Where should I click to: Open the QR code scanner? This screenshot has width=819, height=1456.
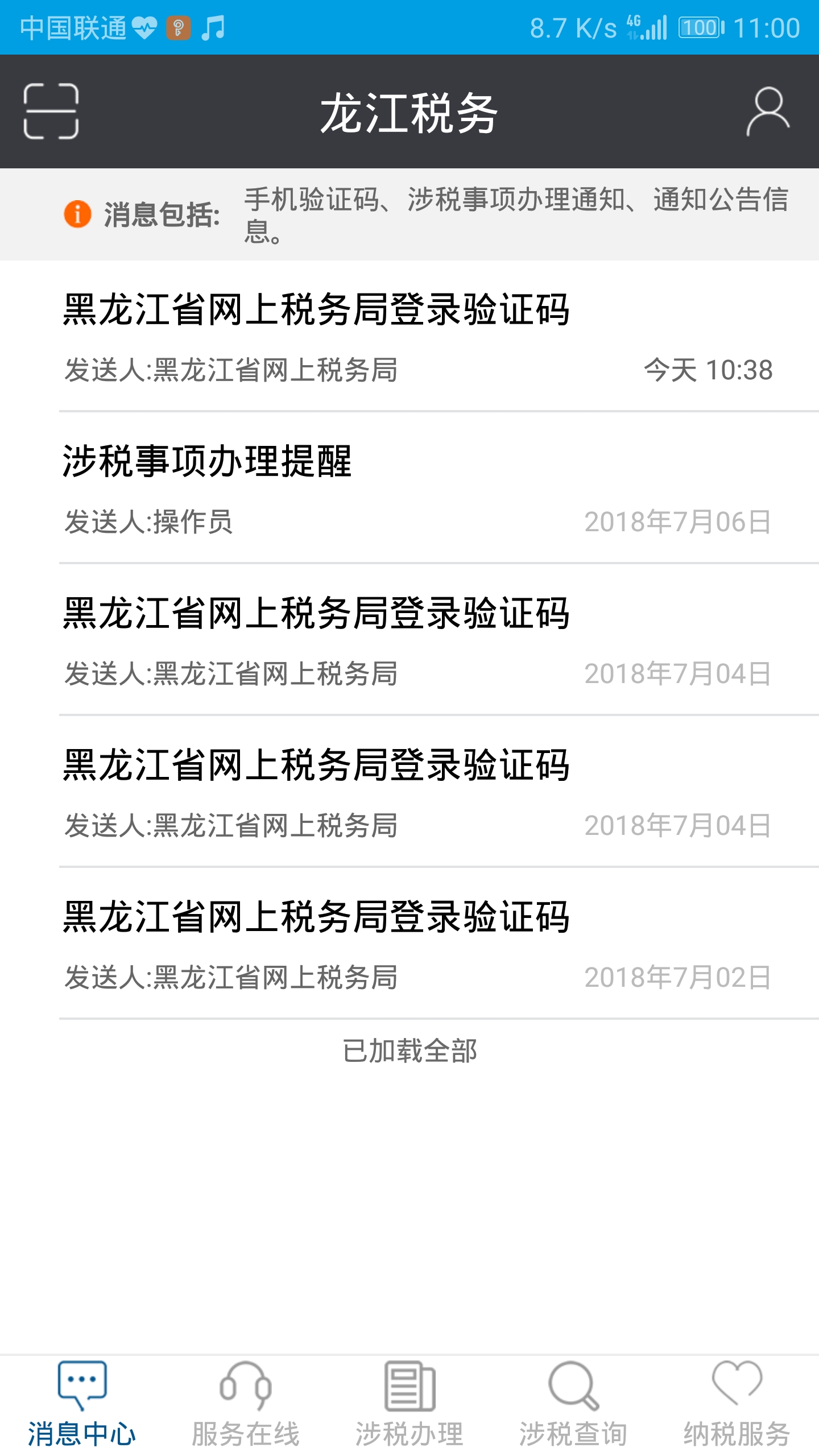point(51,111)
